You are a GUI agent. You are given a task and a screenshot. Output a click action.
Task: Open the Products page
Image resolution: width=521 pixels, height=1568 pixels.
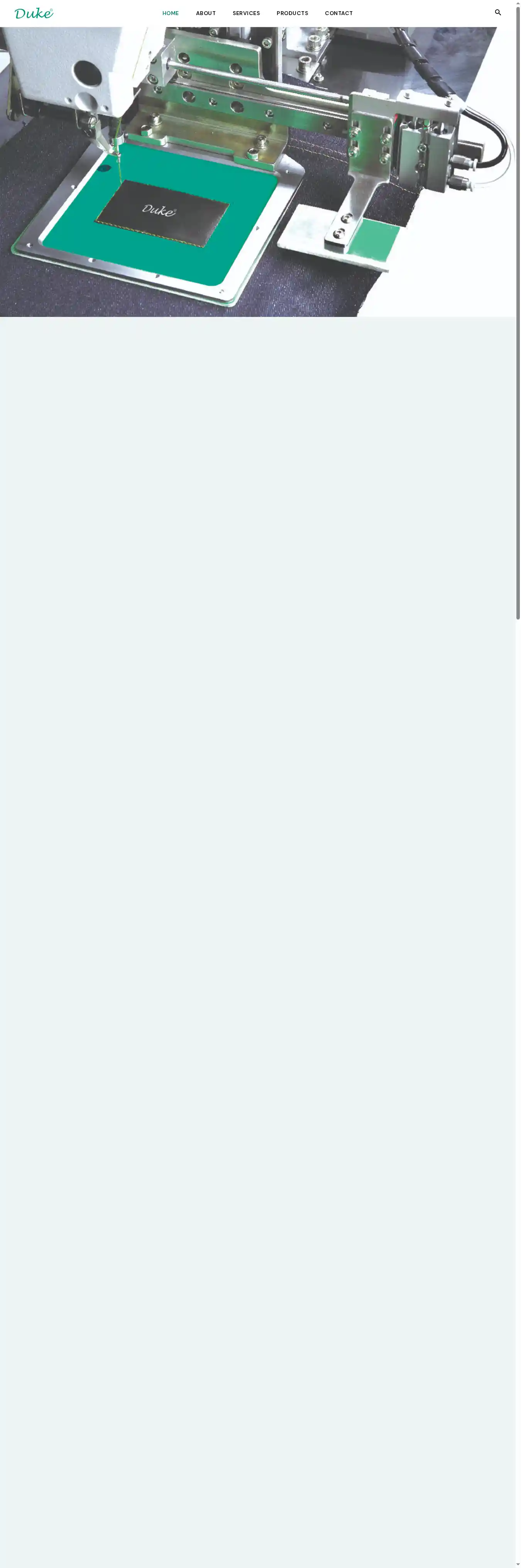pyautogui.click(x=292, y=14)
